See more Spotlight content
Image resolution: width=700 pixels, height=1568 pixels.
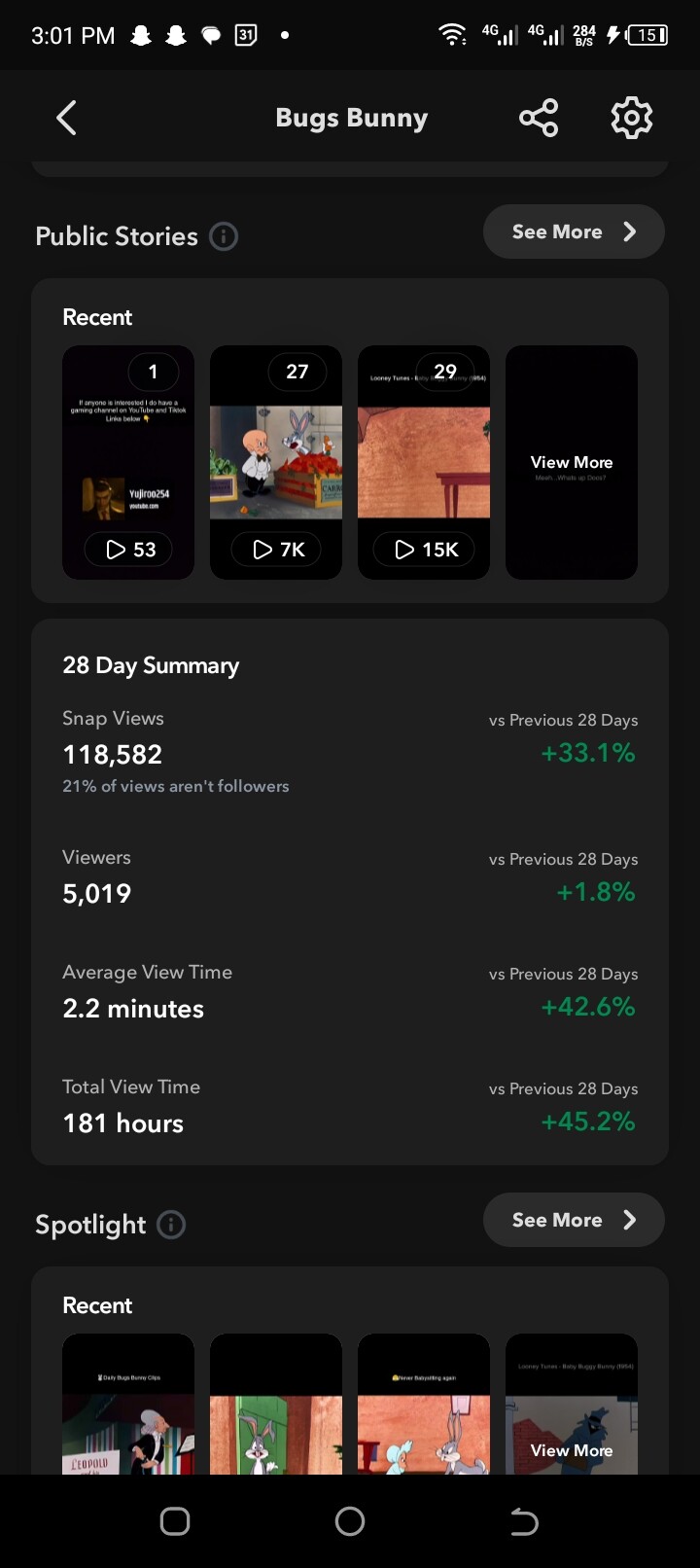point(574,1220)
